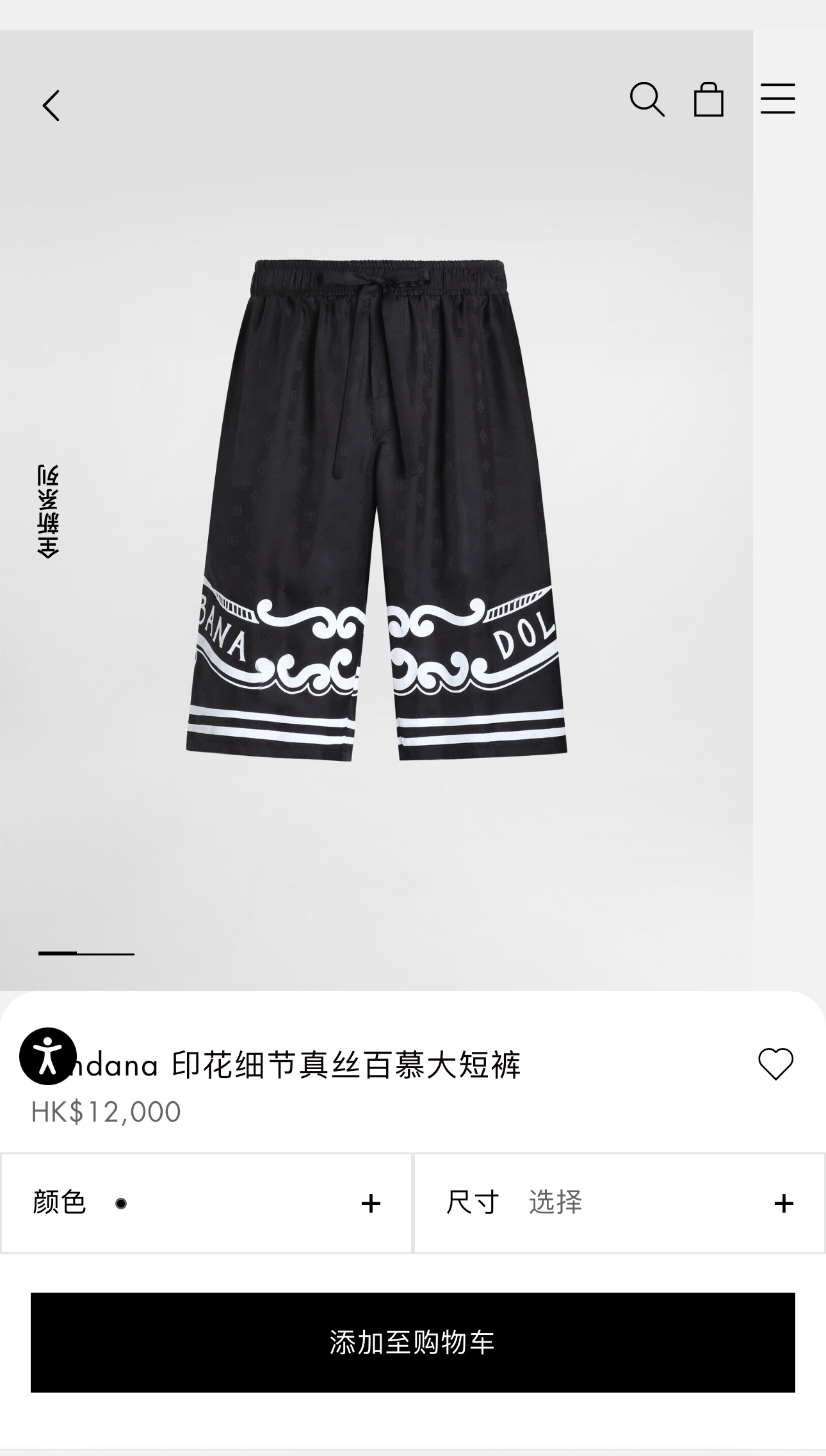Image resolution: width=826 pixels, height=1456 pixels.
Task: Expand the 尺寸 size section with its plus
Action: pos(784,1202)
